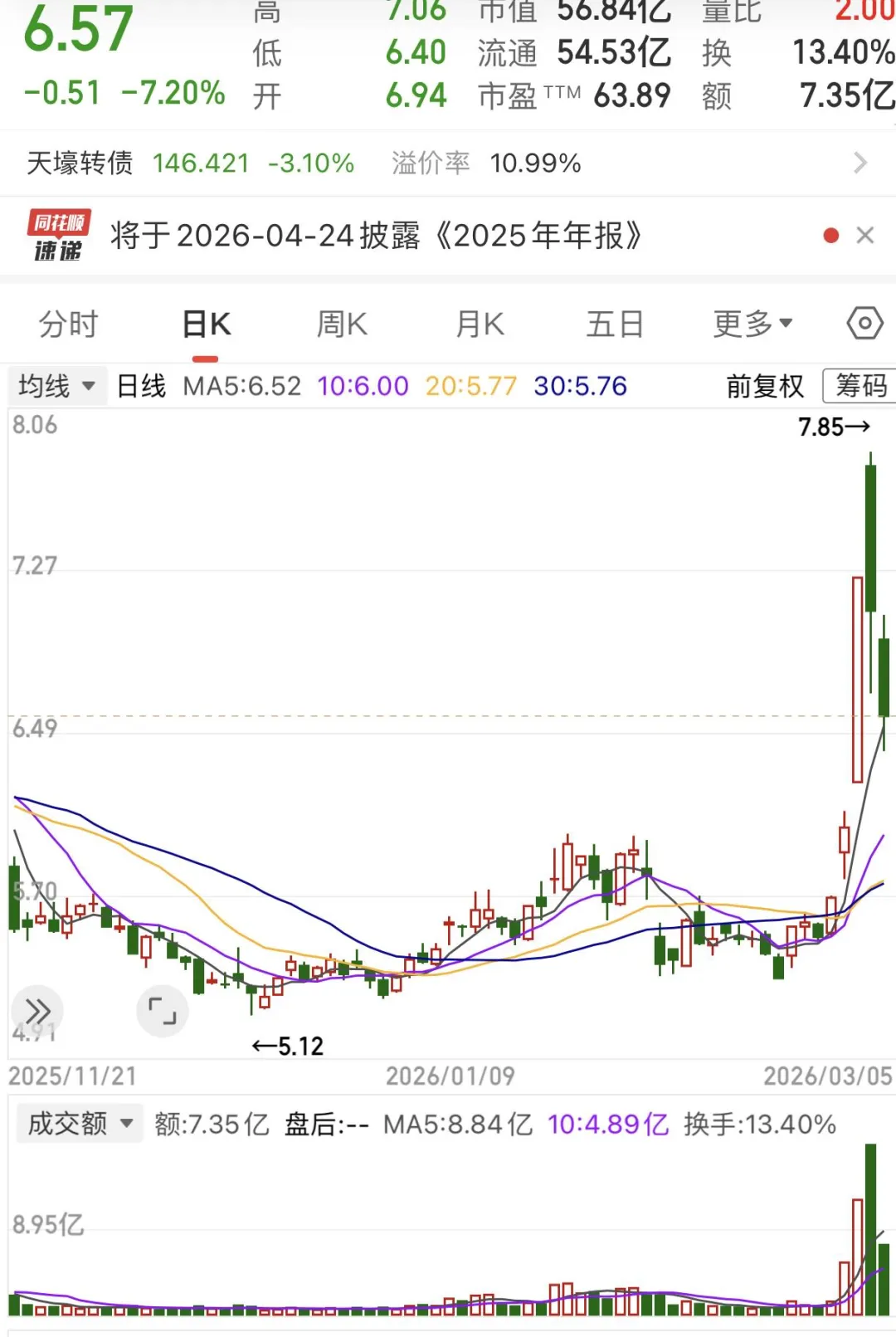Switch to the 五日 chart tab
This screenshot has width=896, height=1337.
pos(615,324)
